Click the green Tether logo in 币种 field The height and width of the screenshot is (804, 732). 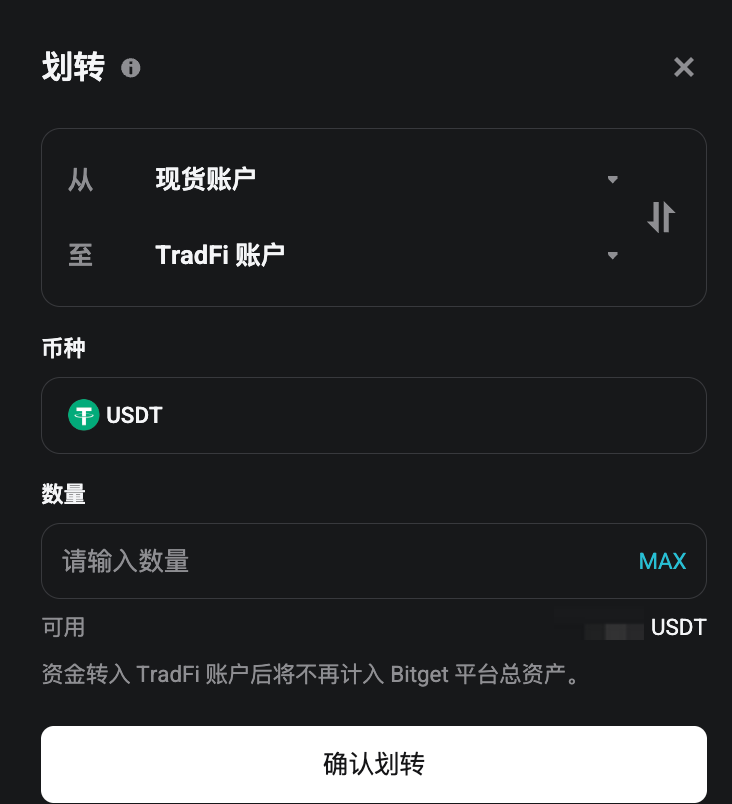point(82,415)
